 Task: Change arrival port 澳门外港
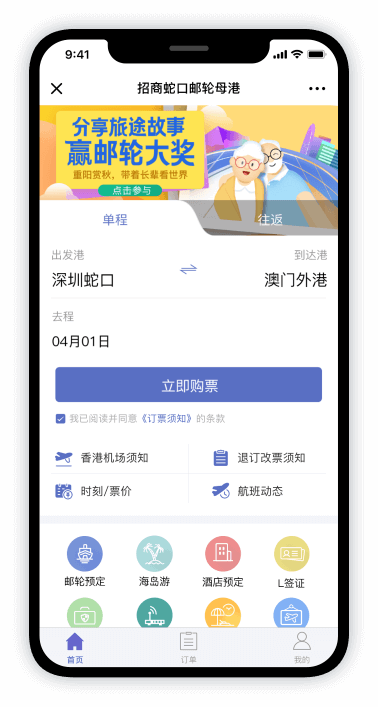click(295, 280)
